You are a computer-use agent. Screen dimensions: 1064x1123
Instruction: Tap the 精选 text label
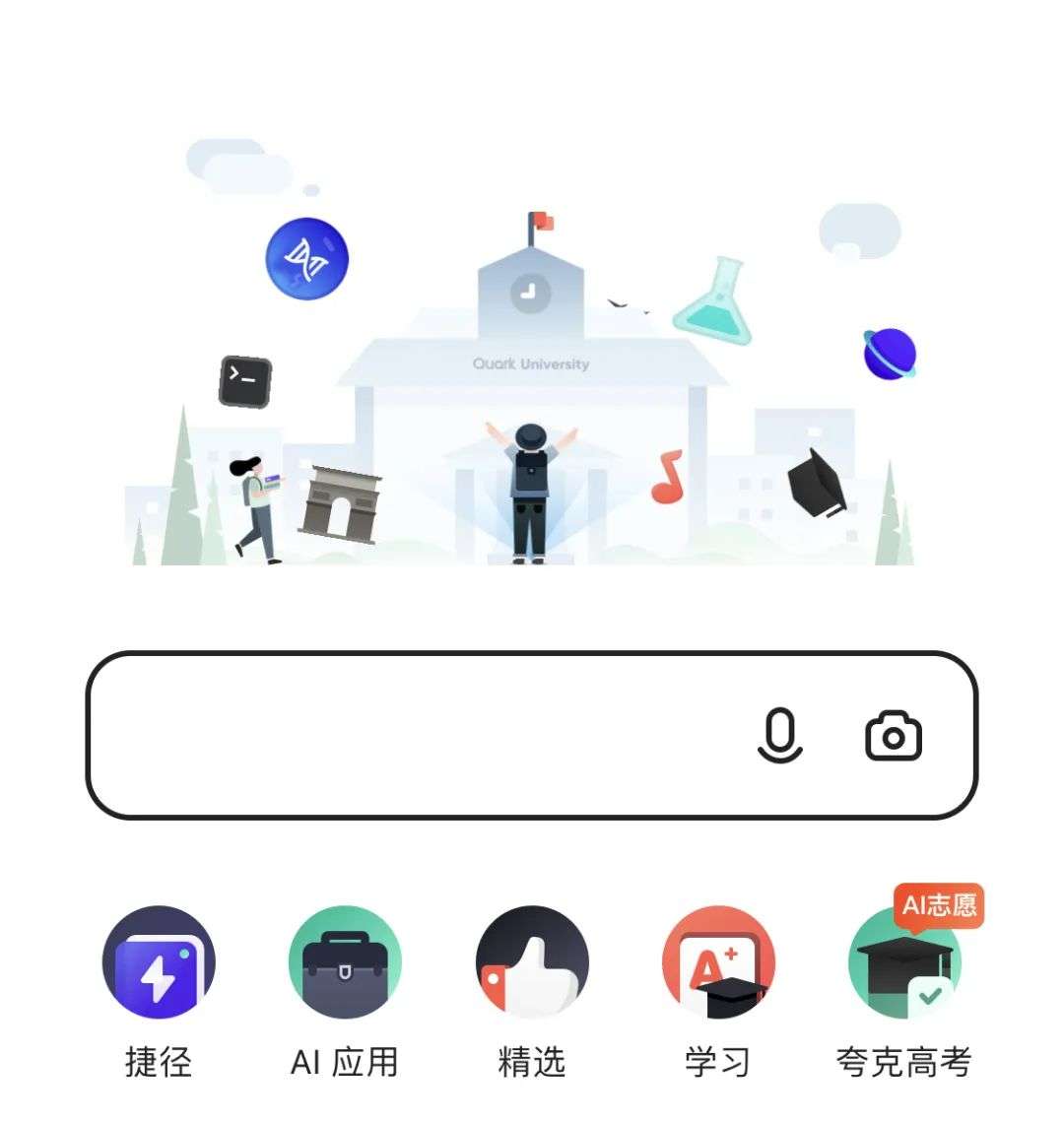point(532,1062)
